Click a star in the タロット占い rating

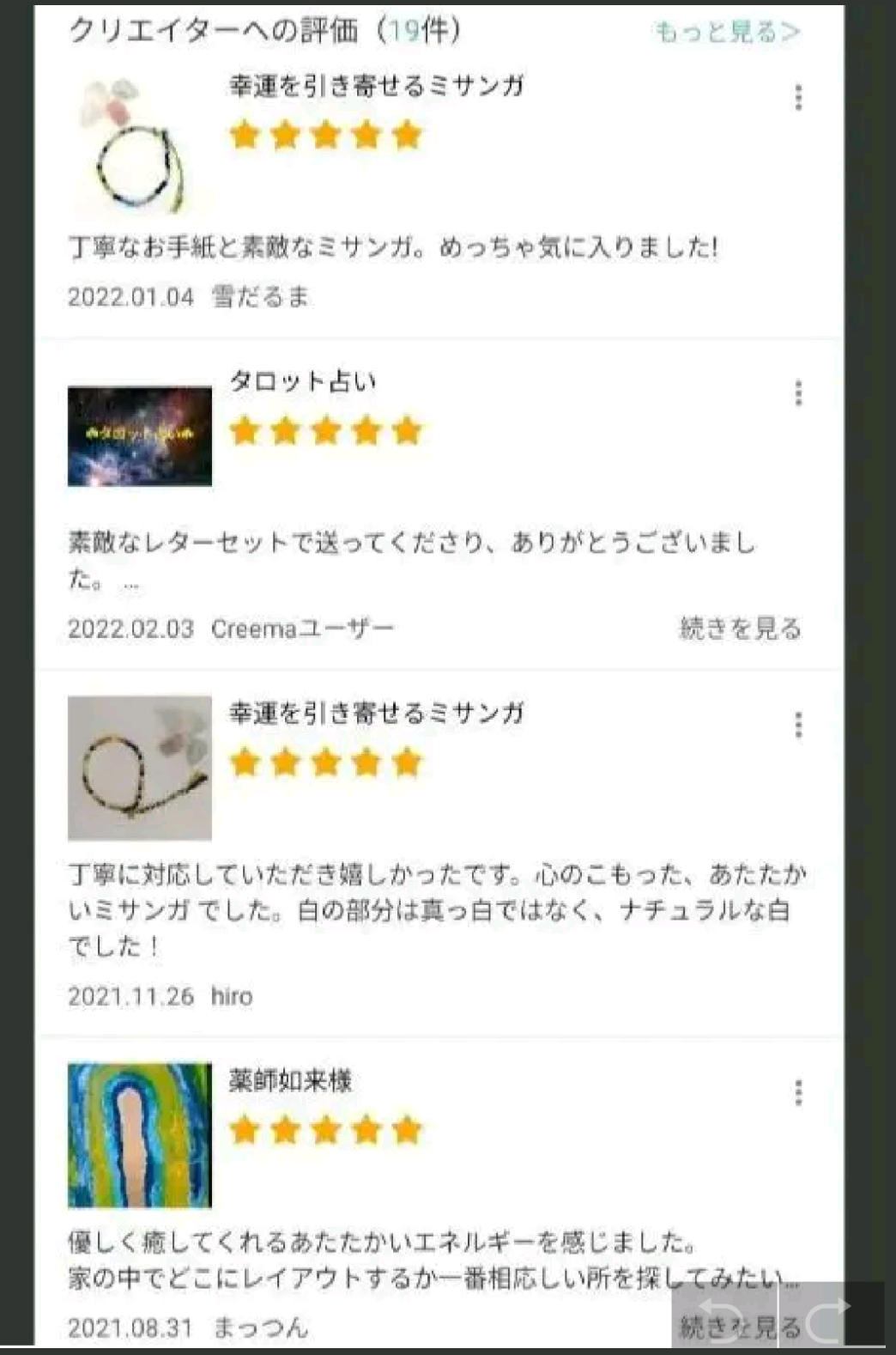(x=322, y=432)
